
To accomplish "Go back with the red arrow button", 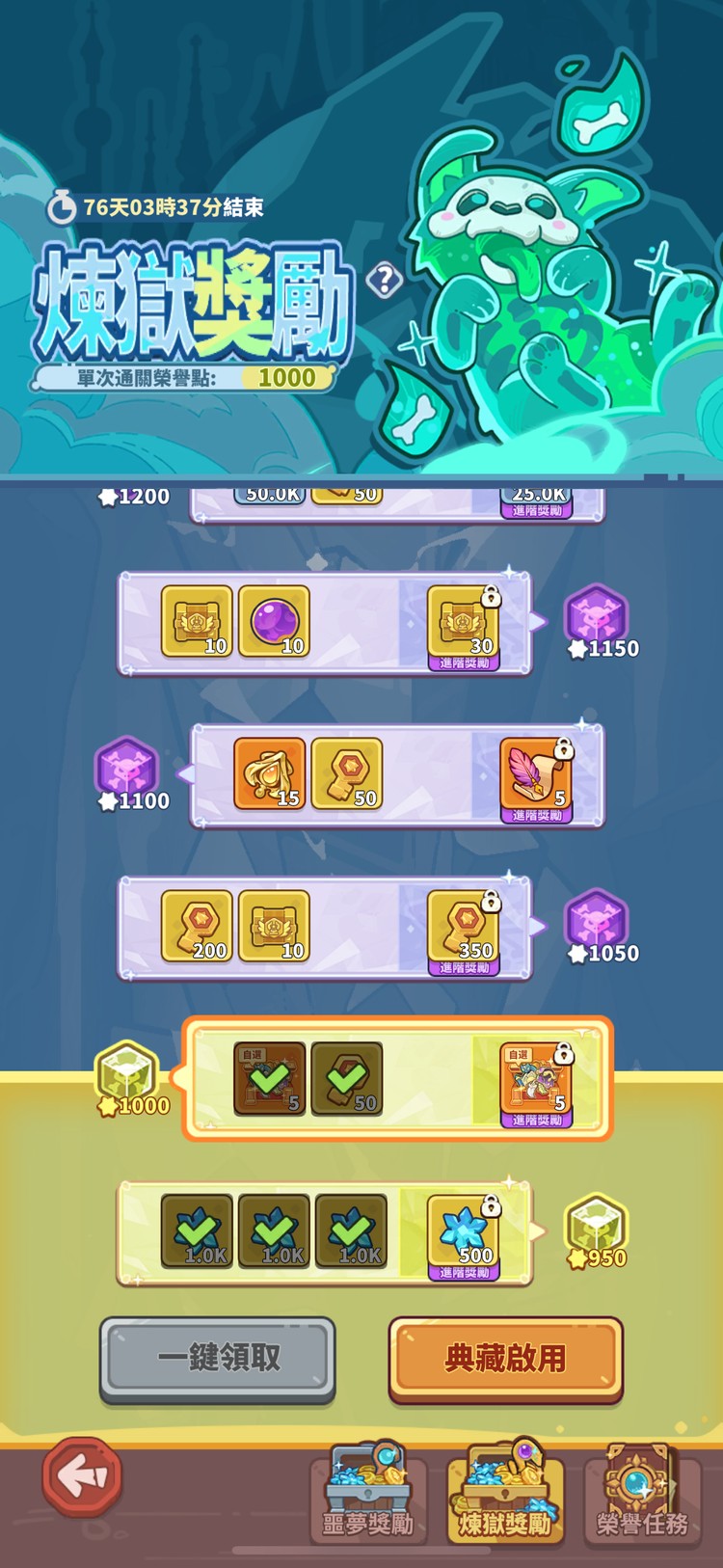I will tap(82, 1475).
